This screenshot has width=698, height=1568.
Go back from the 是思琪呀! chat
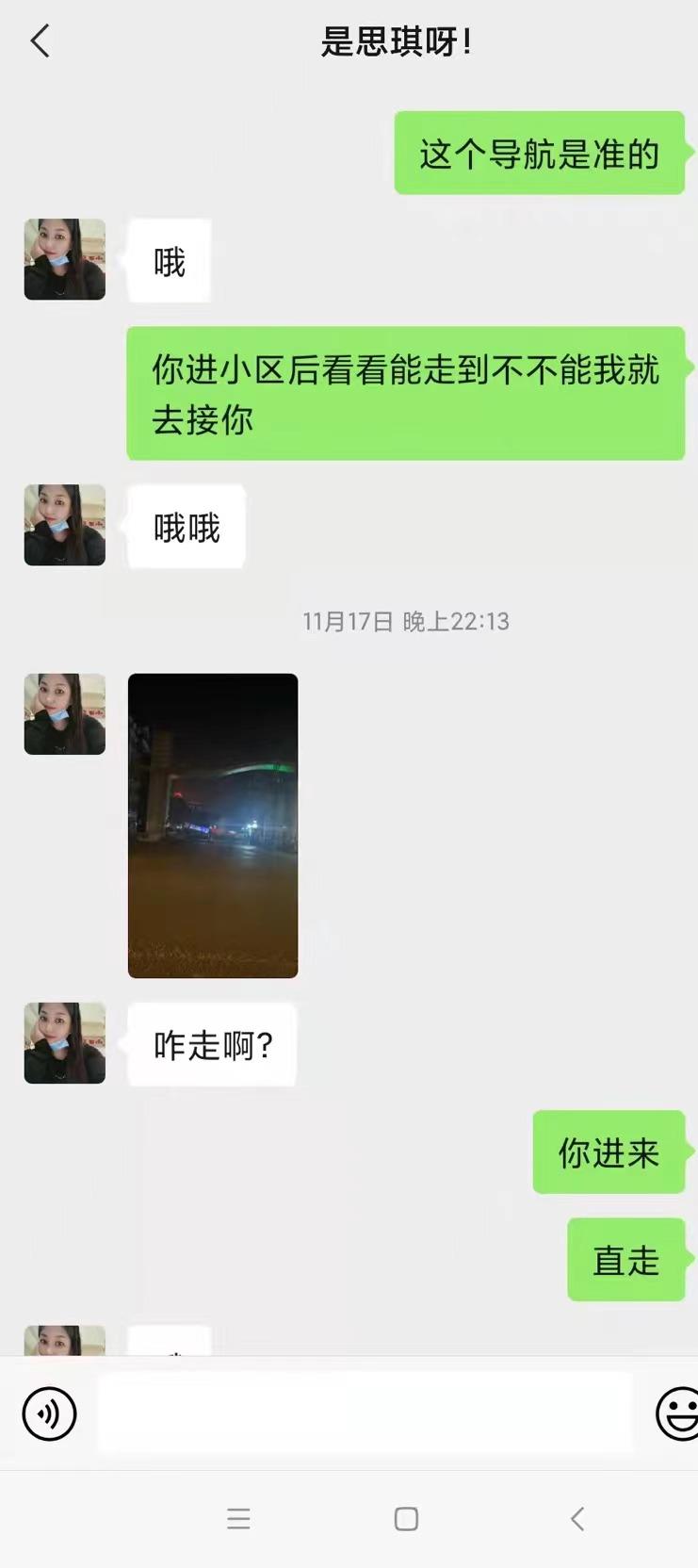(x=40, y=41)
